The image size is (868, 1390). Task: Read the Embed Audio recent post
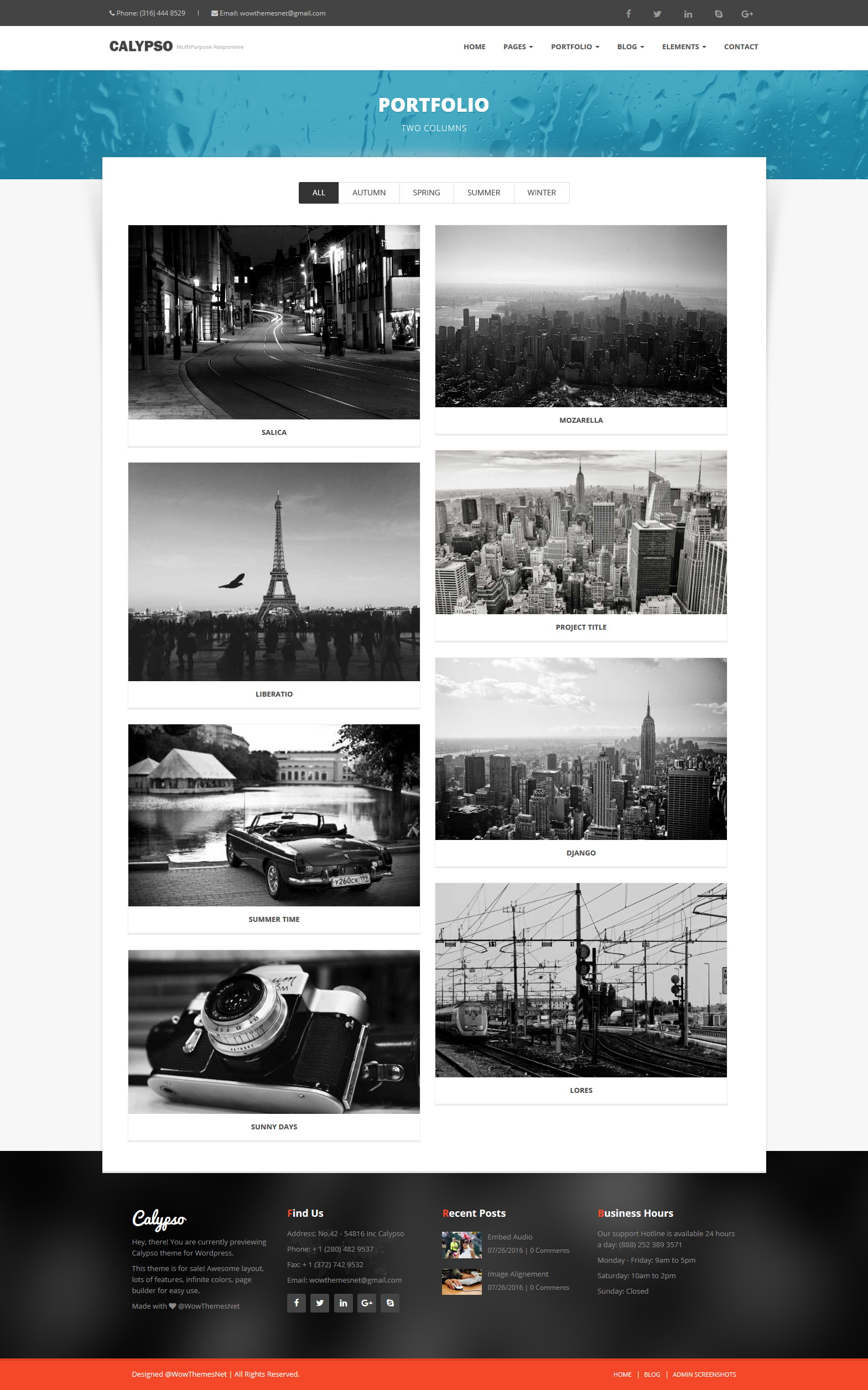(x=510, y=1237)
